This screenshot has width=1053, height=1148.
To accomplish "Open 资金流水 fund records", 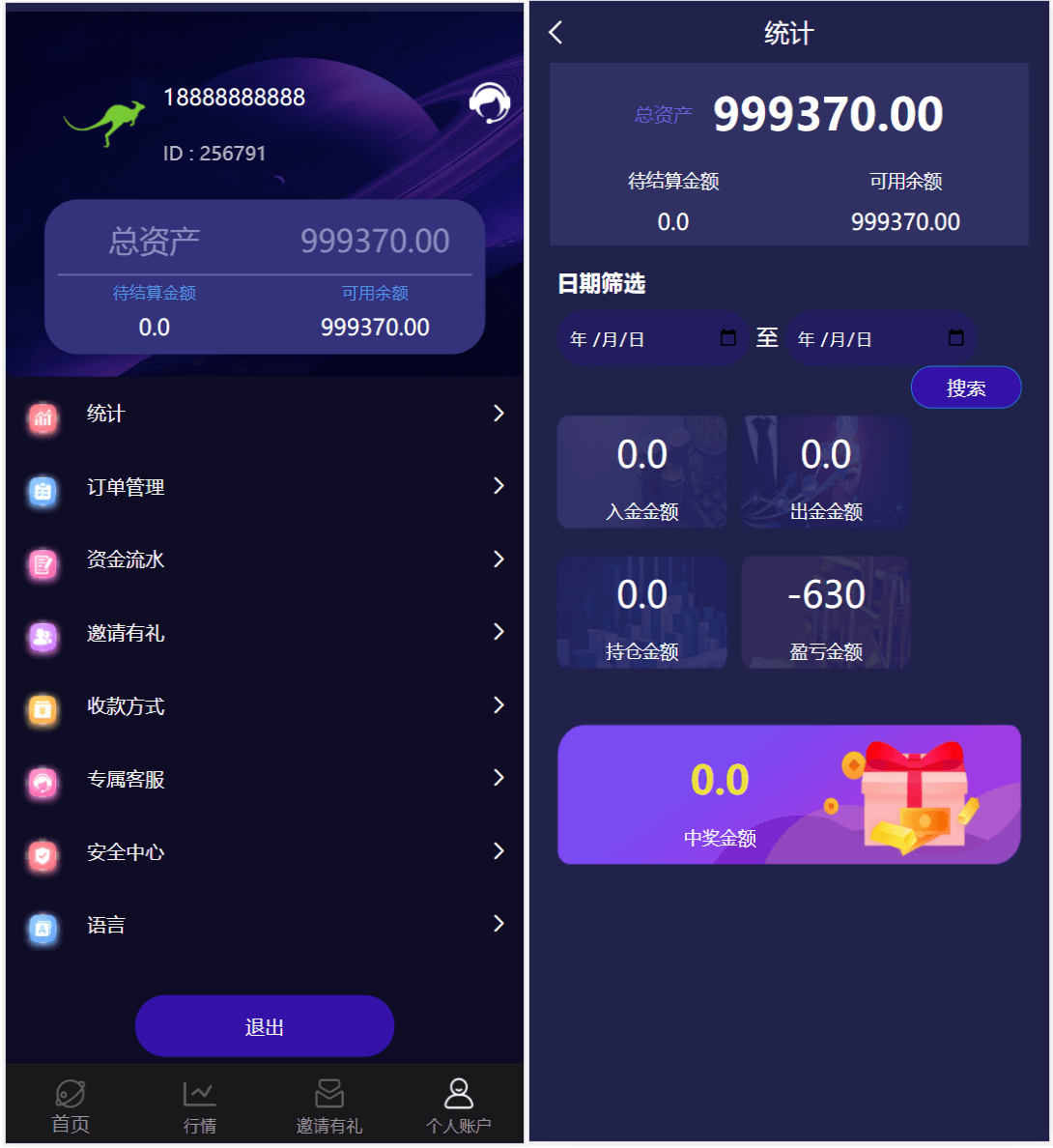I will tap(264, 560).
